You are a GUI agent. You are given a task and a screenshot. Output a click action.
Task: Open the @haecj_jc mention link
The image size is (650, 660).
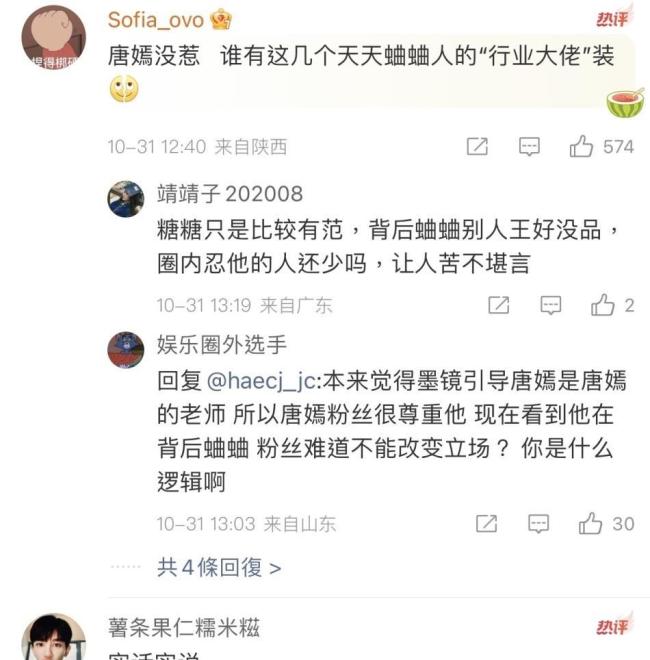(261, 380)
